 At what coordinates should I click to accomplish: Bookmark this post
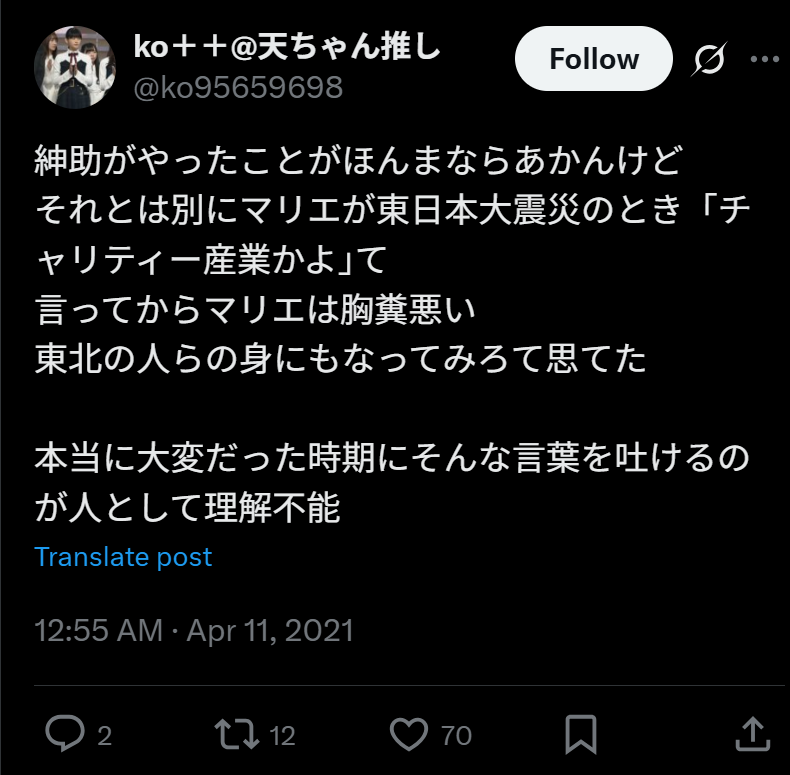pos(581,735)
